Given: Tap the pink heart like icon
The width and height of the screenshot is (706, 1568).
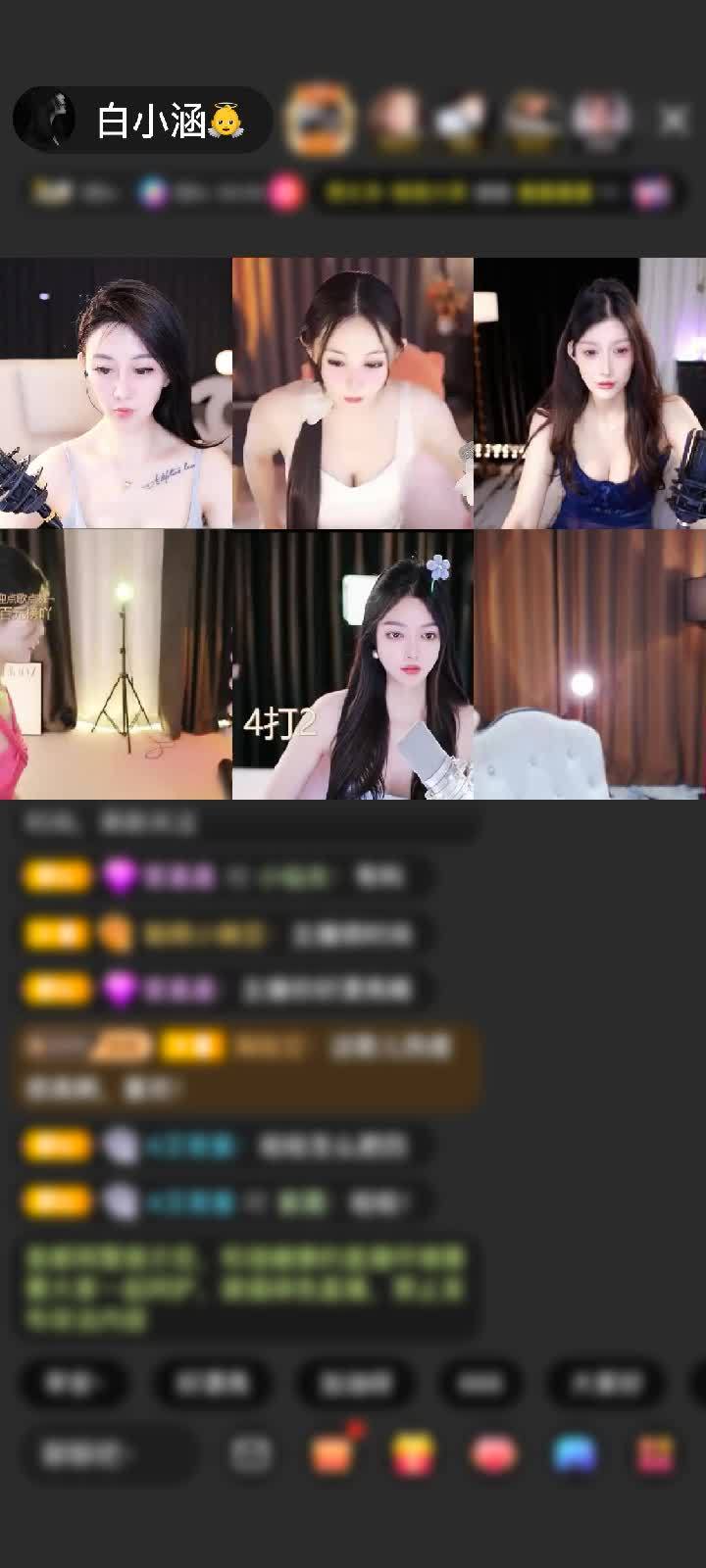Looking at the screenshot, I should [494, 1454].
